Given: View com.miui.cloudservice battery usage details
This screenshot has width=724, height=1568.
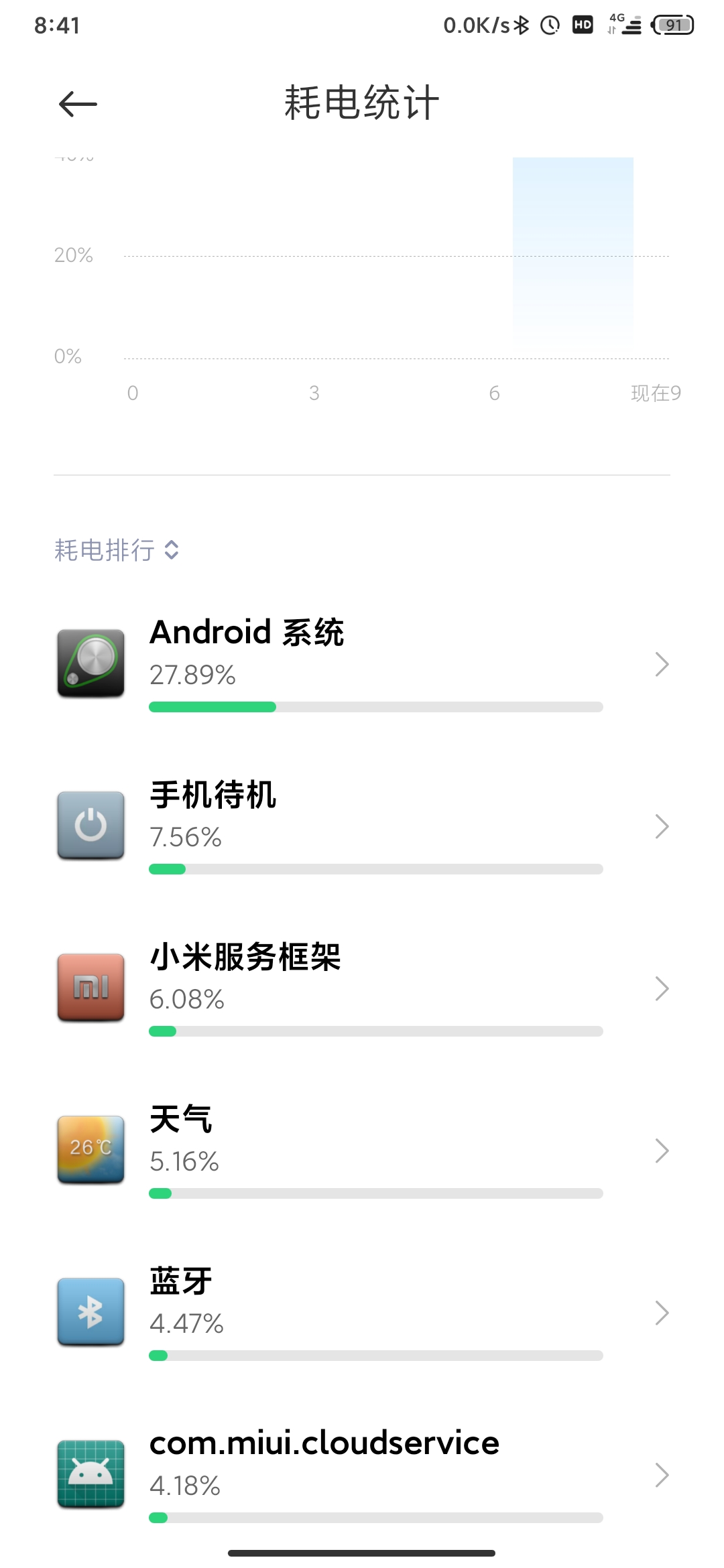Looking at the screenshot, I should pyautogui.click(x=362, y=1474).
